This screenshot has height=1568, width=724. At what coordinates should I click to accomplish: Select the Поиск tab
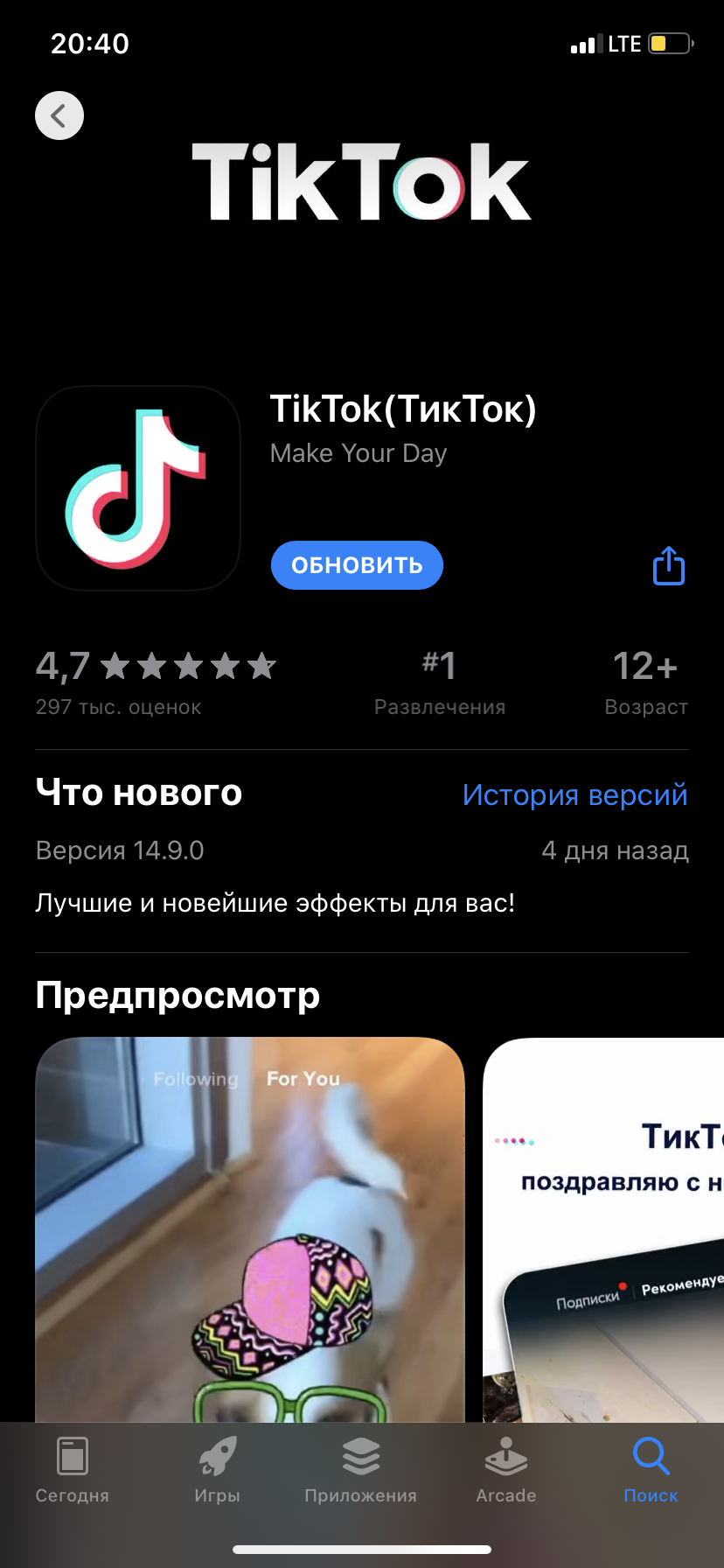[651, 1472]
